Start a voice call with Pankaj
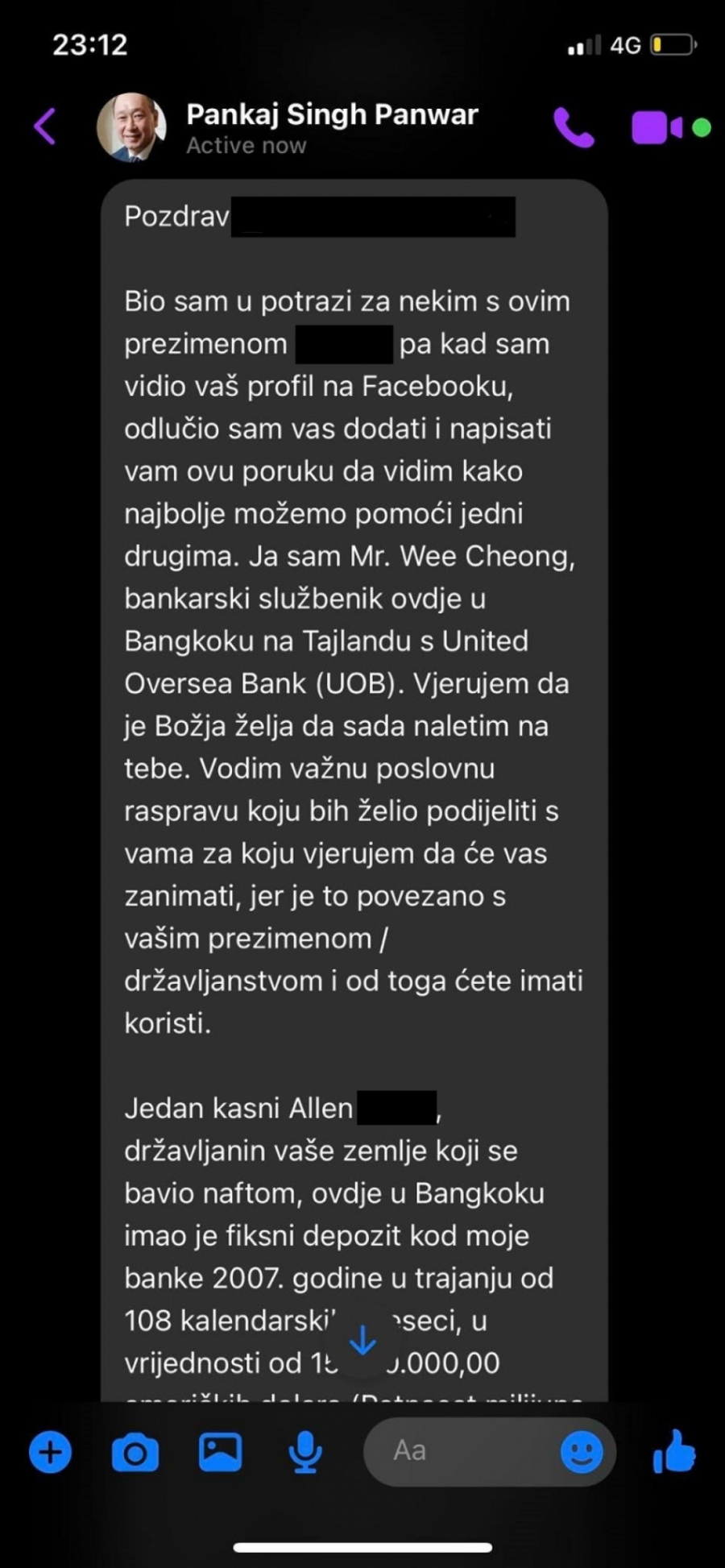 pos(573,127)
